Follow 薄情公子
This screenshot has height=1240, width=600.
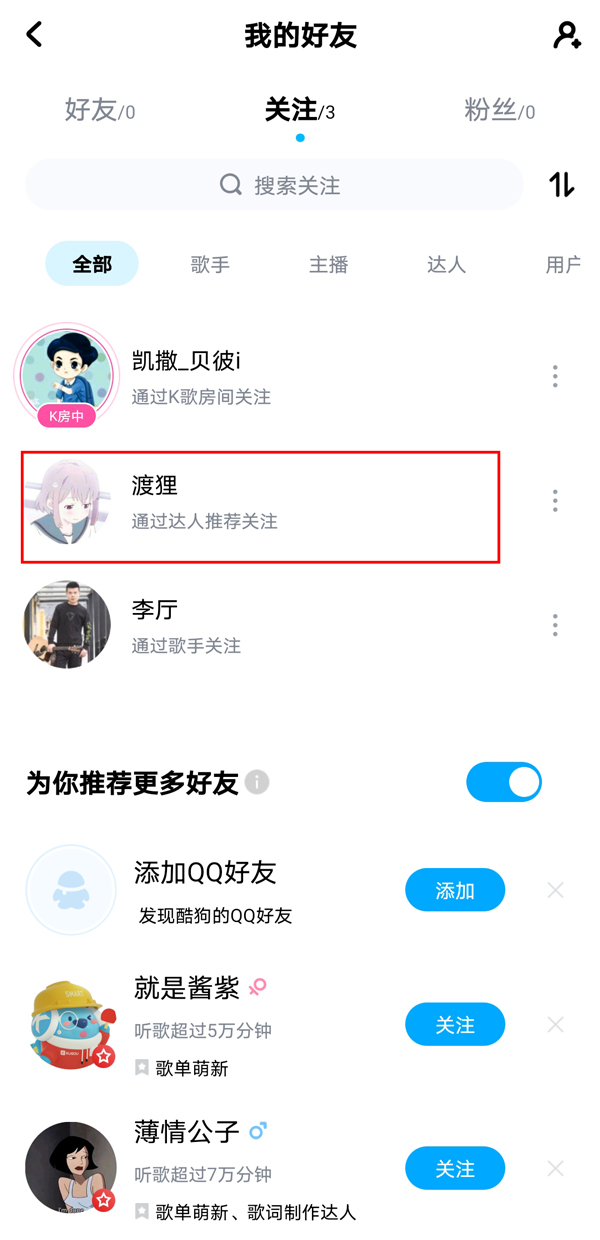point(455,1168)
